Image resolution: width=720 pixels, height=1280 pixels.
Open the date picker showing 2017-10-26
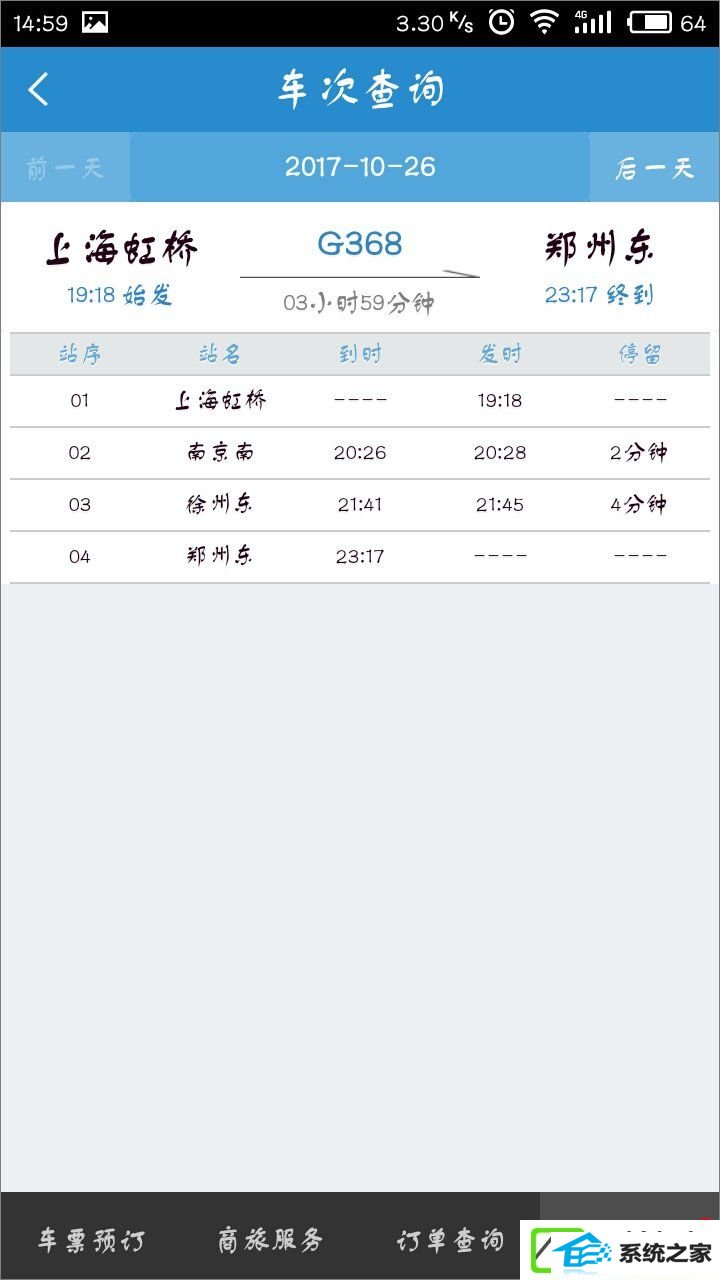tap(360, 167)
